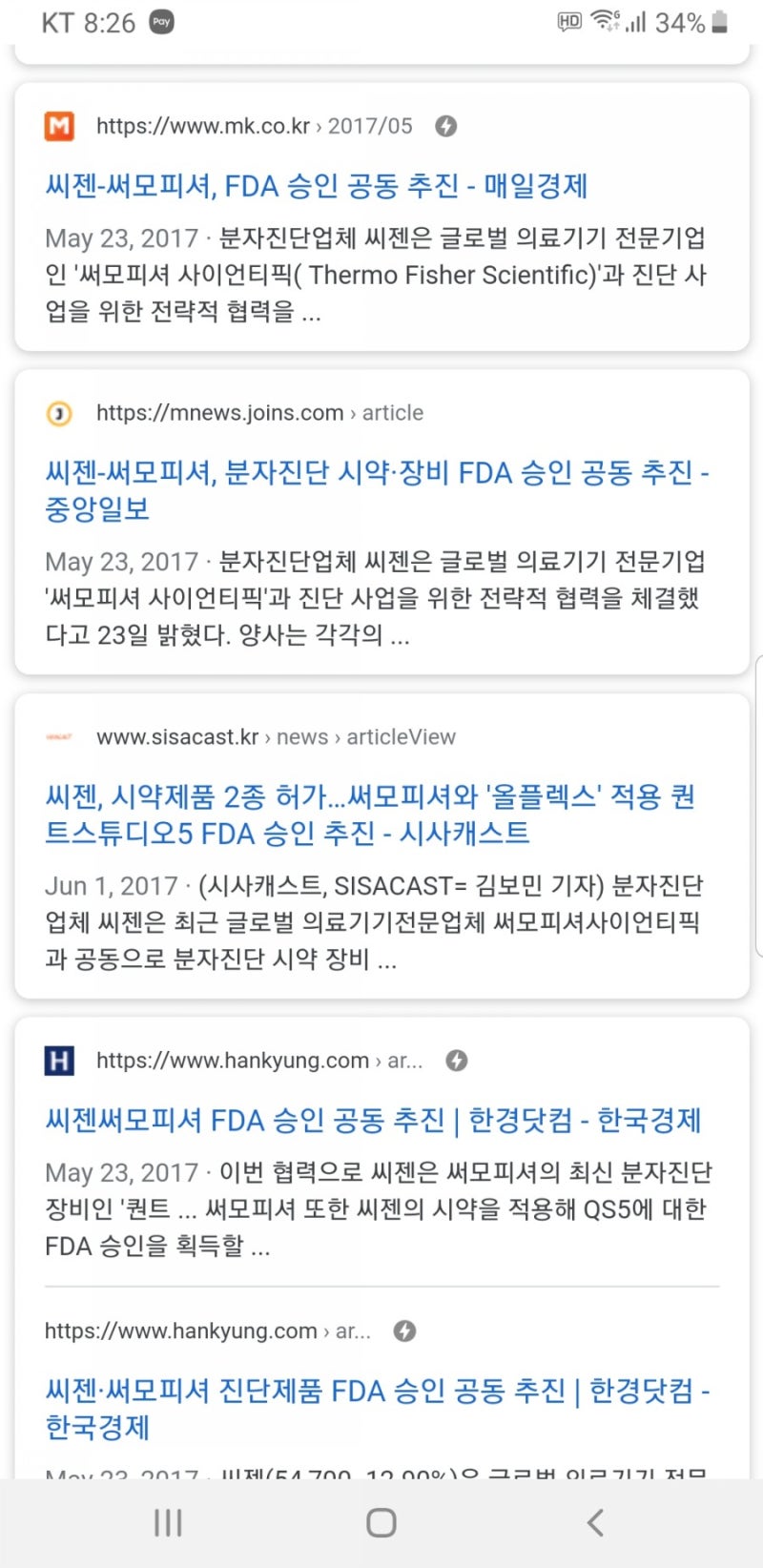Screen dimensions: 763x1568
Task: Click the AMP icon on second hankyung result
Action: point(405,1331)
